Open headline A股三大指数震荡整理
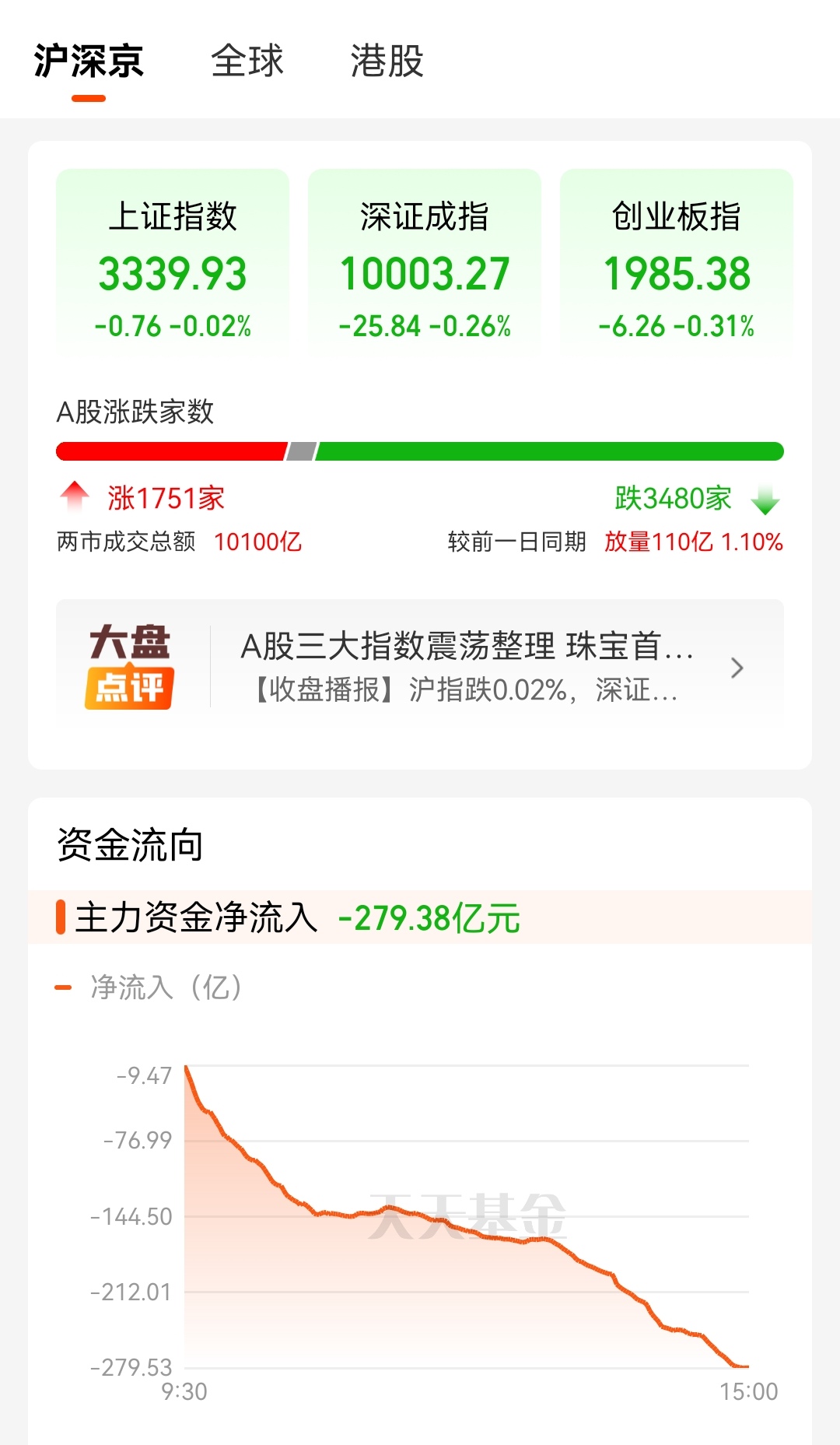Image resolution: width=840 pixels, height=1445 pixels. tap(467, 644)
